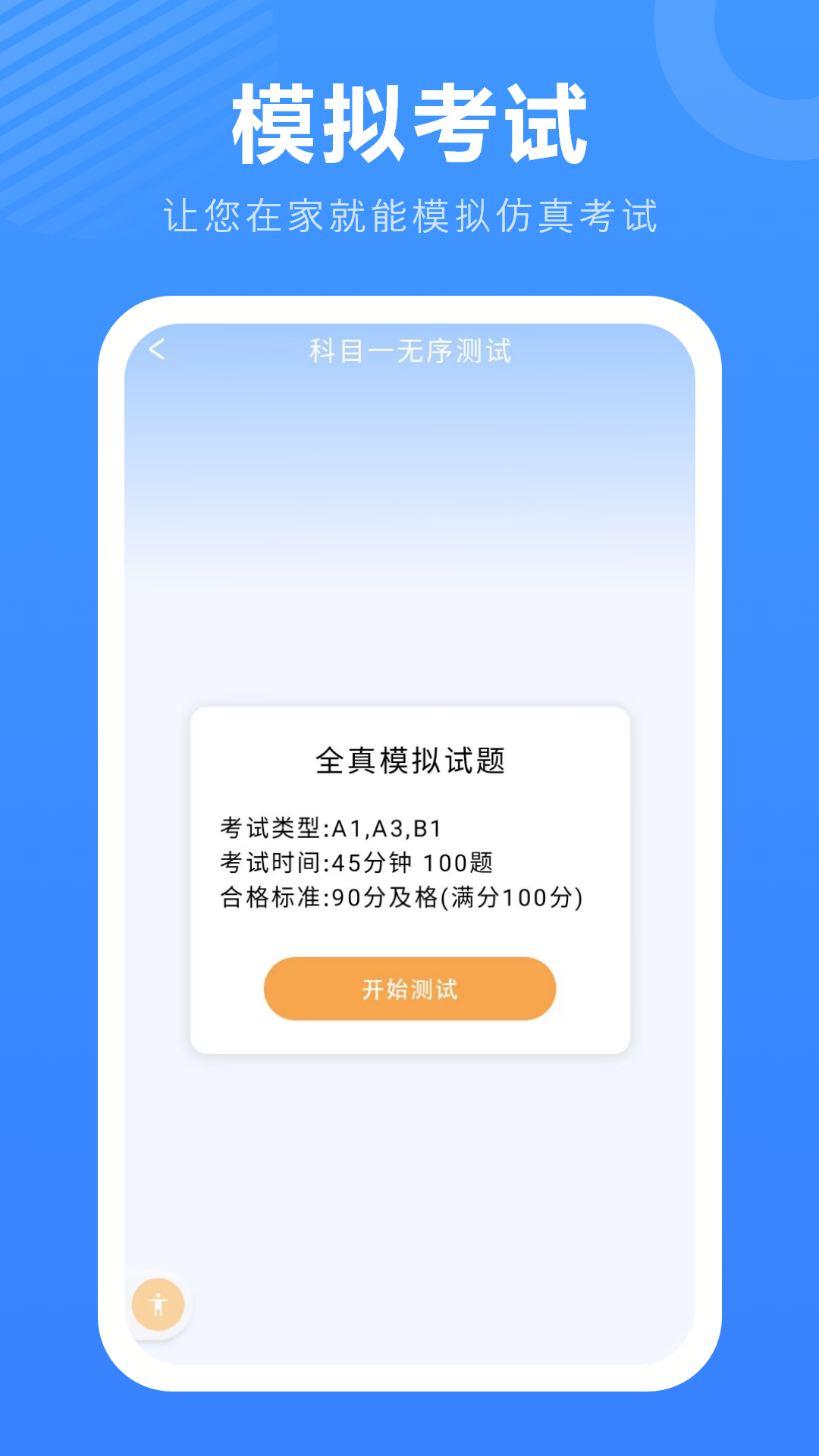Image resolution: width=819 pixels, height=1456 pixels.
Task: Select the 科目一无序测试 title bar
Action: [x=409, y=351]
